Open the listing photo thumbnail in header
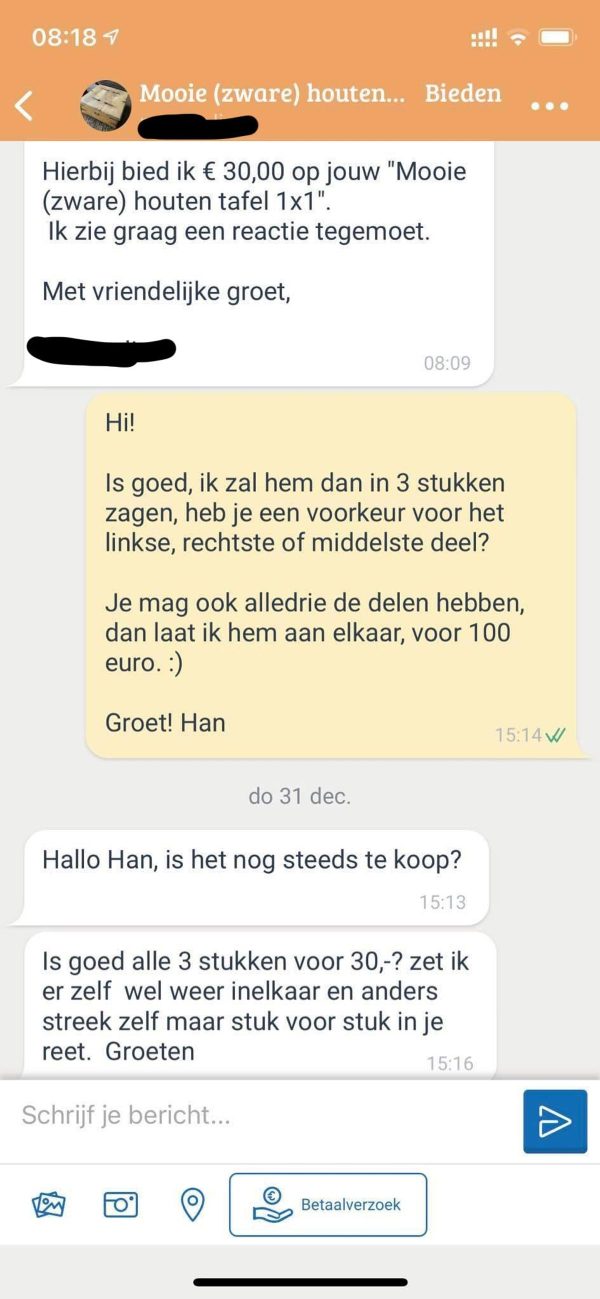 coord(105,105)
